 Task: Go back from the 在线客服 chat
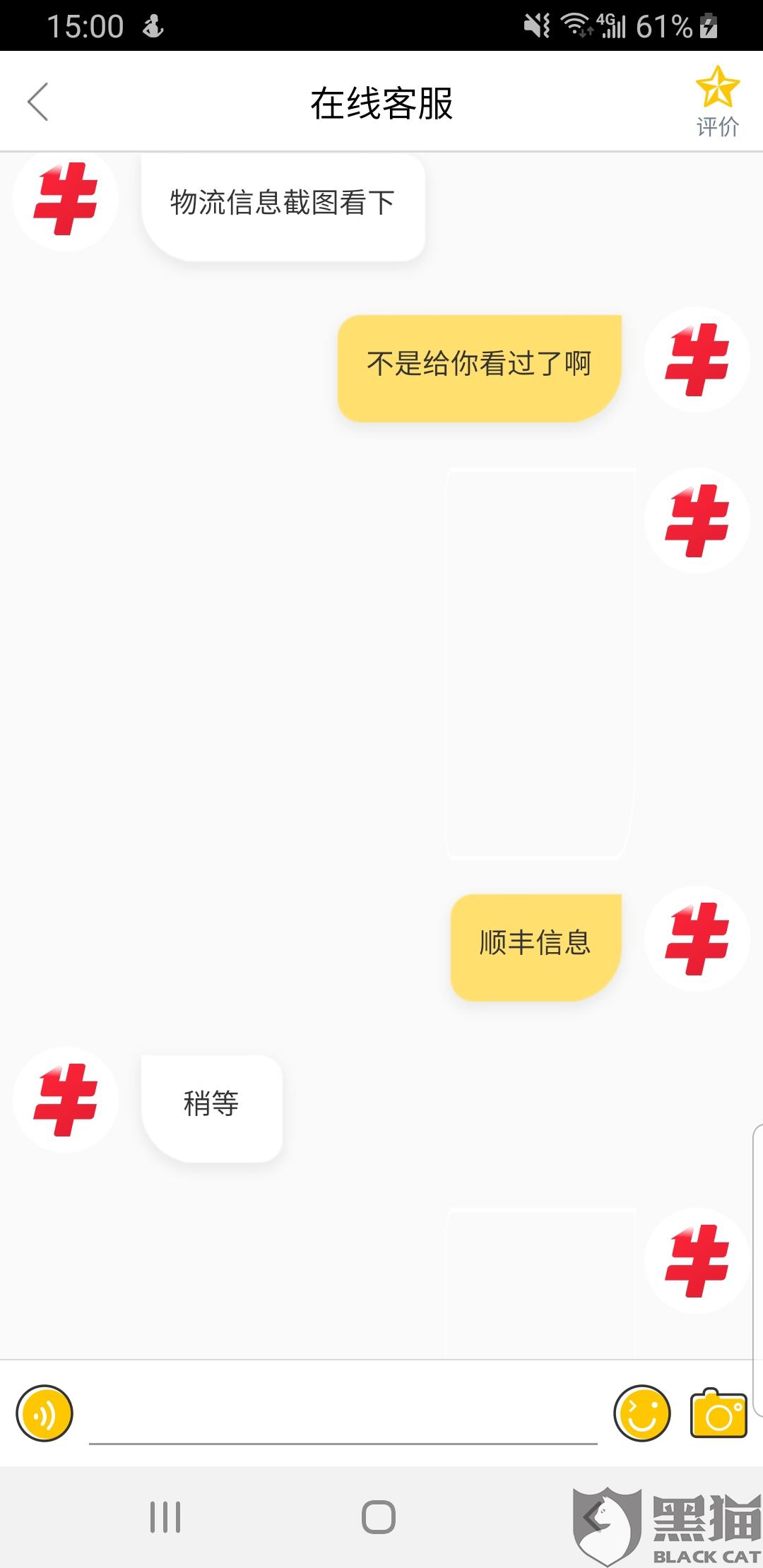tap(38, 102)
